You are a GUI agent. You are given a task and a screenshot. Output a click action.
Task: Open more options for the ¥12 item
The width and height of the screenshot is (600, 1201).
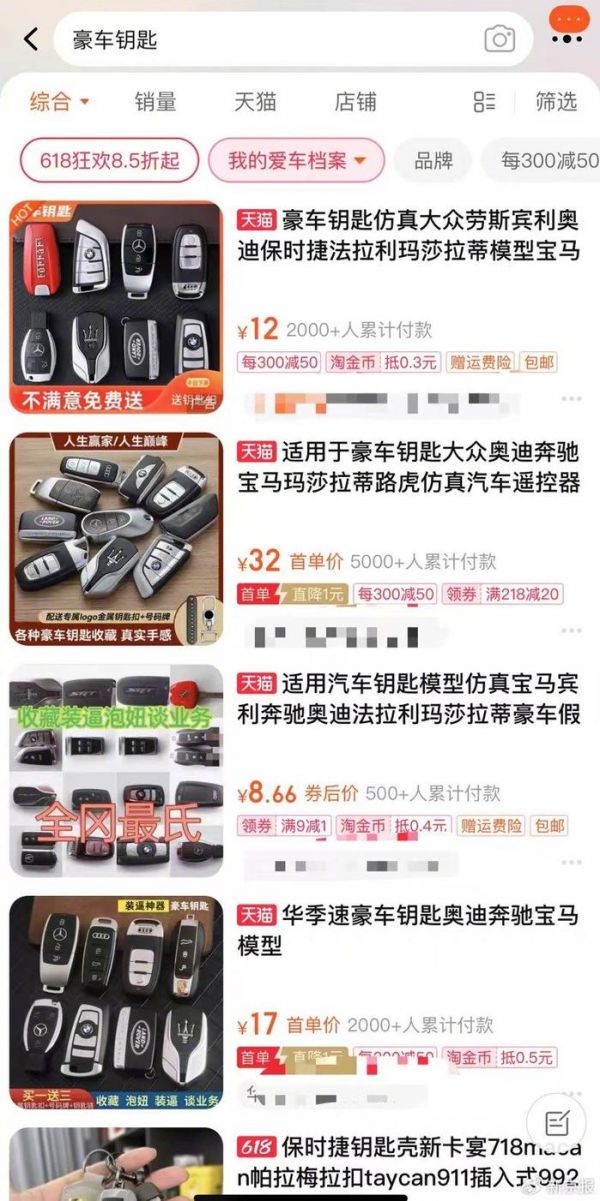(x=571, y=399)
